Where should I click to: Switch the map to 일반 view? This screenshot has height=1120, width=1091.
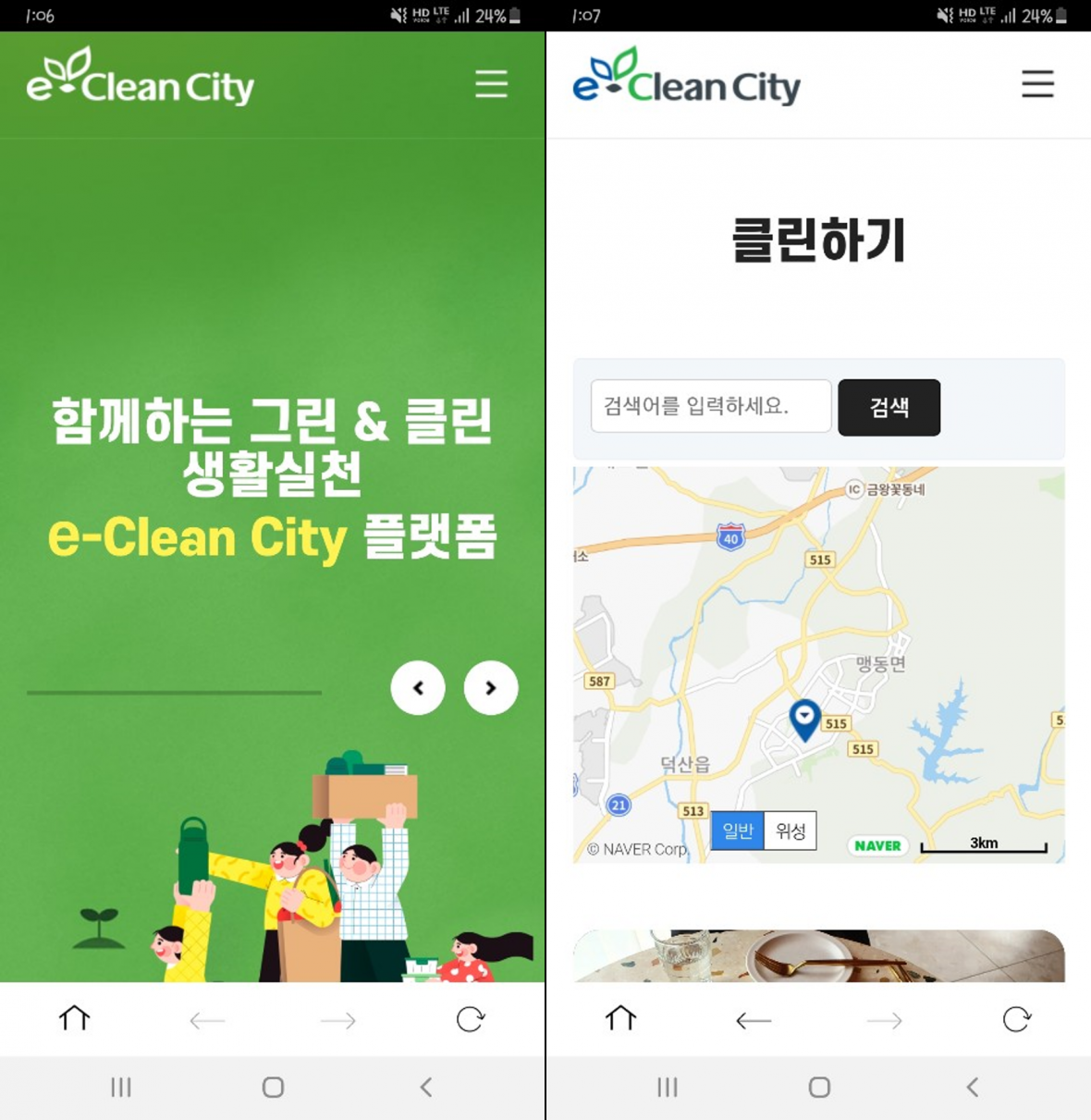coord(738,831)
